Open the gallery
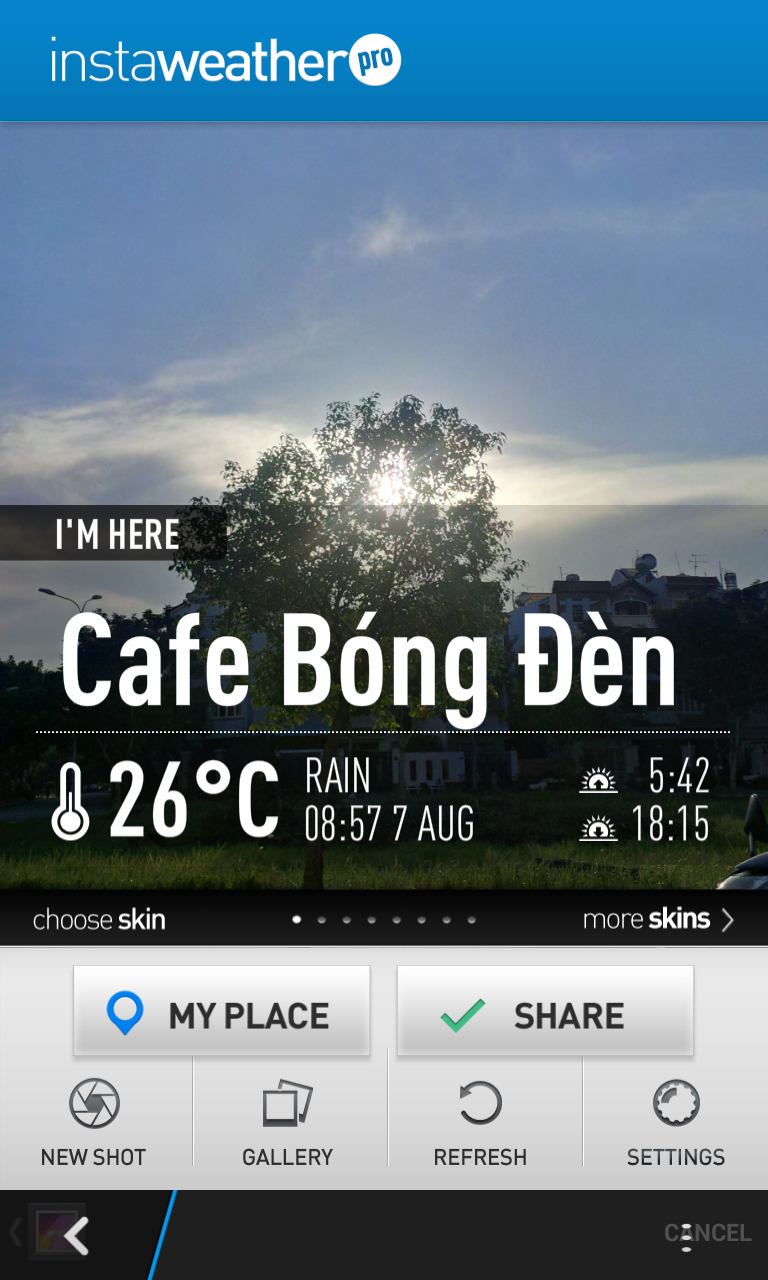The width and height of the screenshot is (768, 1280). pos(288,1123)
